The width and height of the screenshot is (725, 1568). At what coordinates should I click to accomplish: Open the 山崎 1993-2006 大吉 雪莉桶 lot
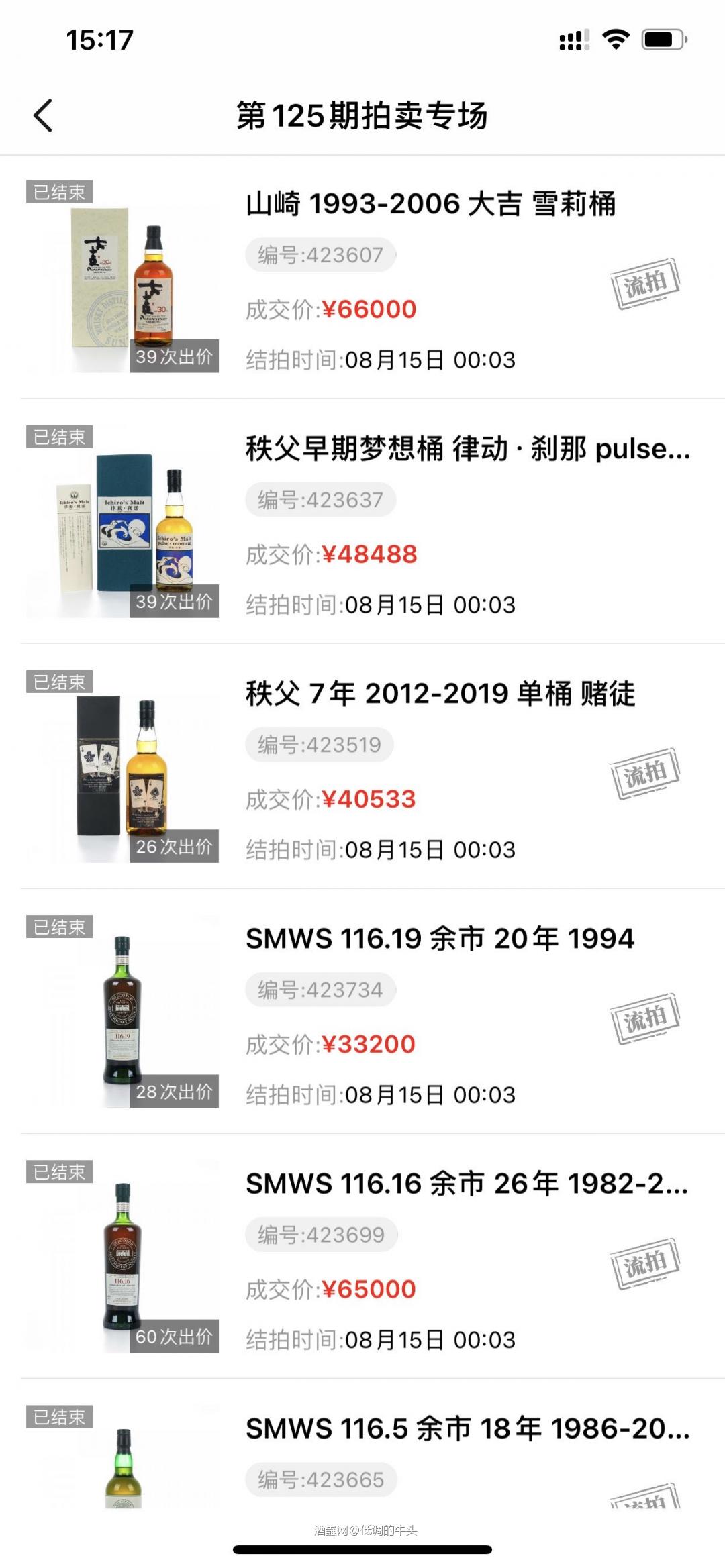pos(430,204)
